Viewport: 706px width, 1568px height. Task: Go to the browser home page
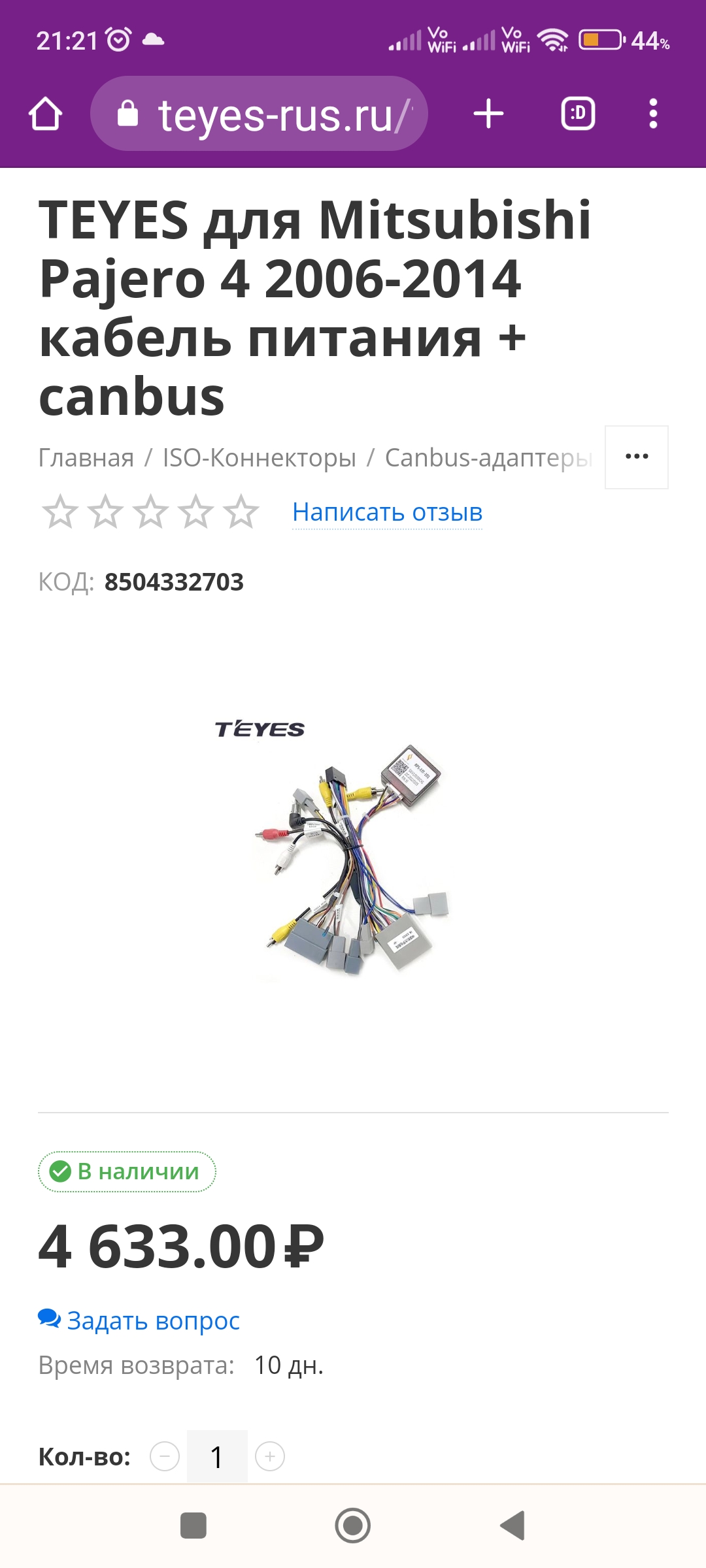(x=46, y=114)
